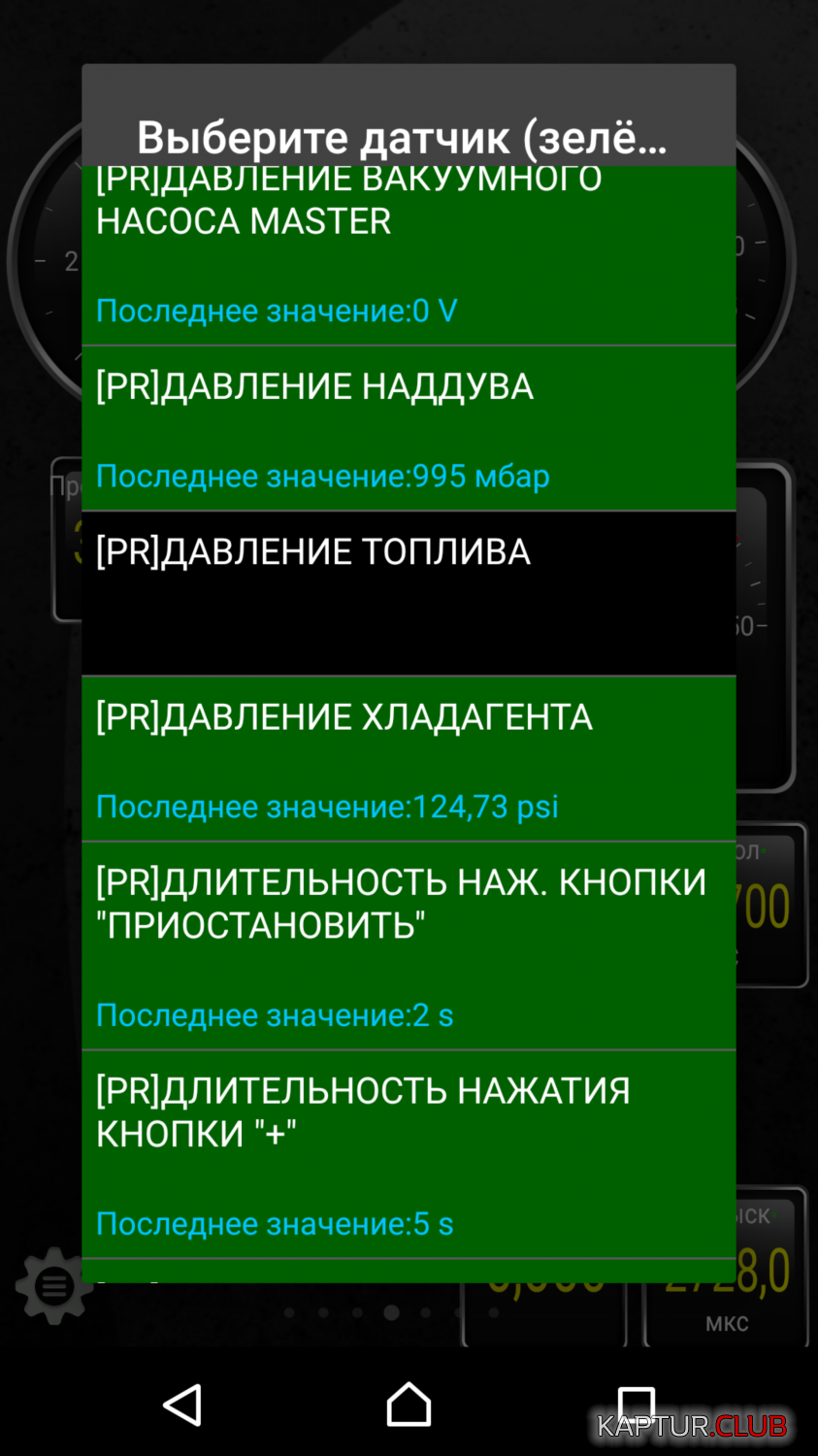818x1456 pixels.
Task: Select ДЛИТЕЛЬНОСТЬ НАЖАТИЯ КНОПКИ "+" sensor
Action: [x=409, y=1154]
